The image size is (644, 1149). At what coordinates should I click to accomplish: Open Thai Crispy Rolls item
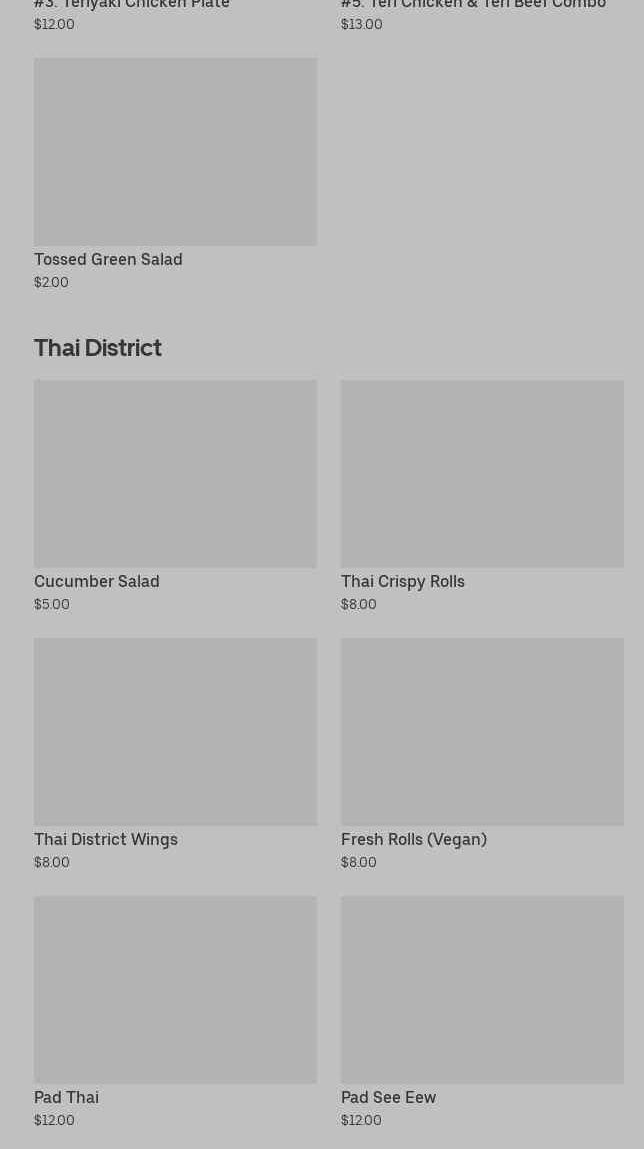(482, 496)
